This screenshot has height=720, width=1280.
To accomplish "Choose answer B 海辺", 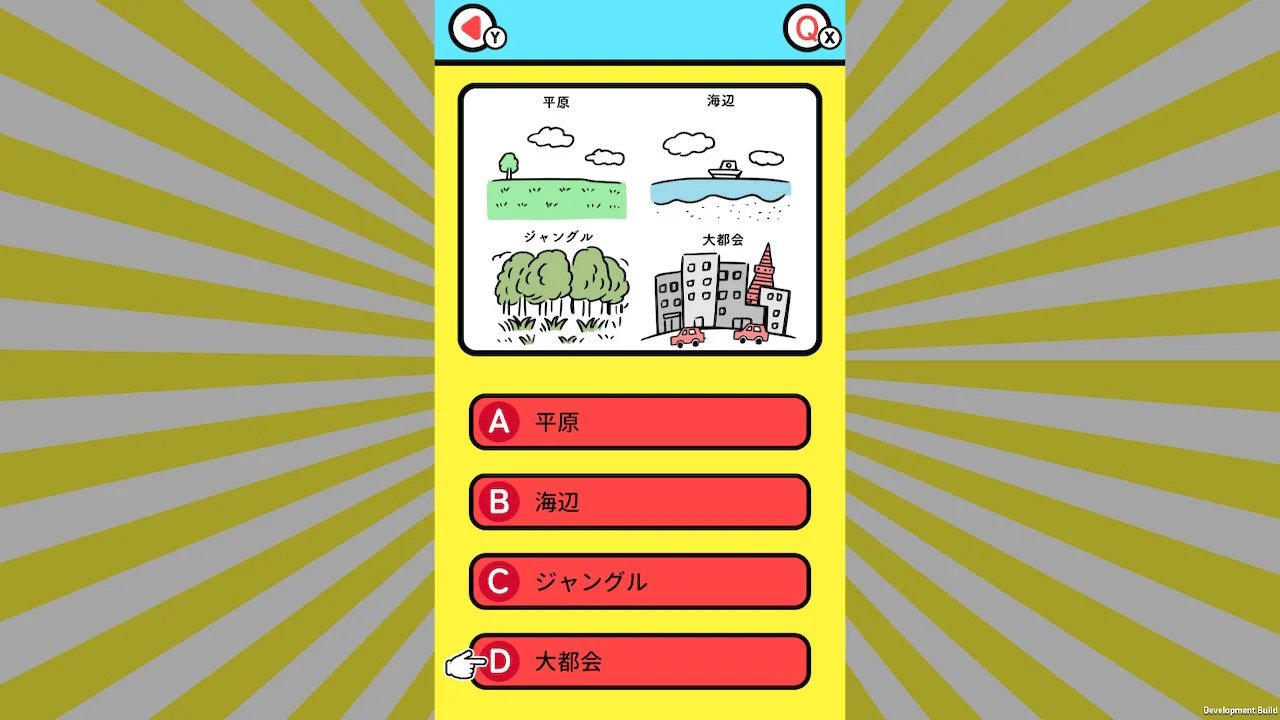I will pyautogui.click(x=640, y=502).
